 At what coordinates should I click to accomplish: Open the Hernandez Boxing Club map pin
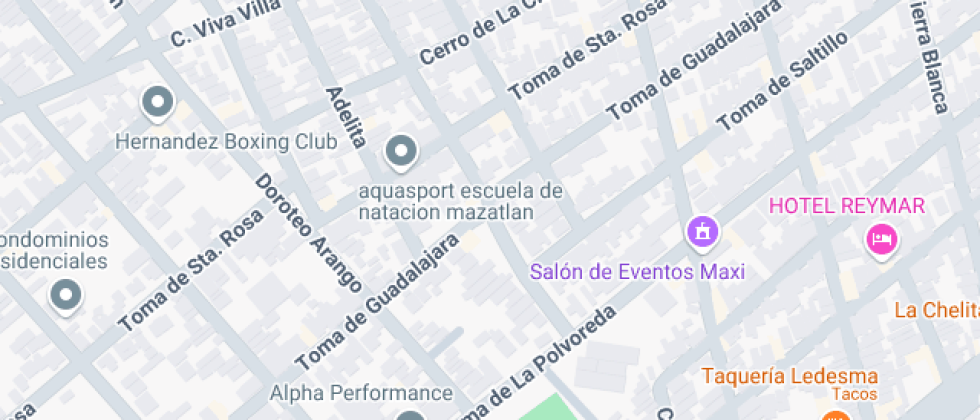158,101
